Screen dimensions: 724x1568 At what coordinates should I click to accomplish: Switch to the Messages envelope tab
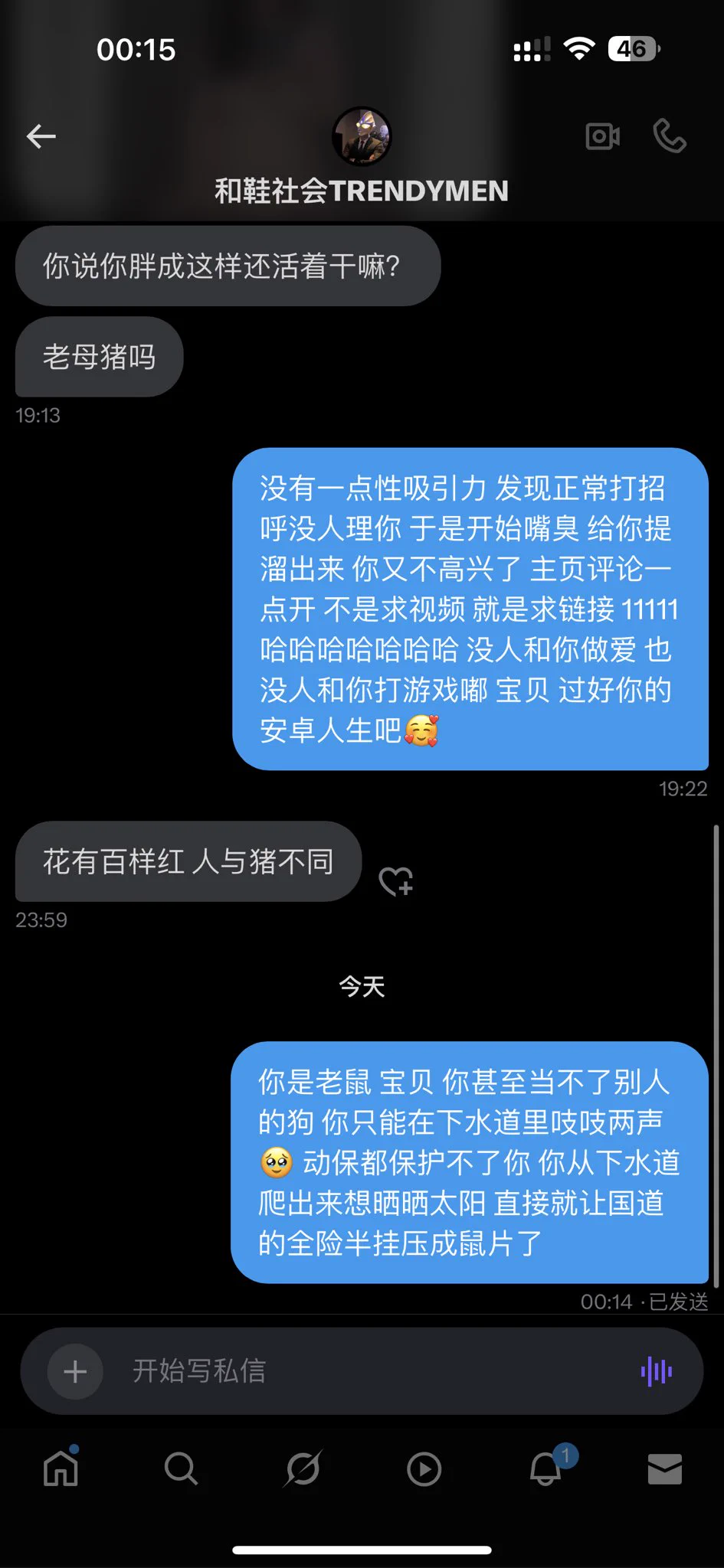pos(664,1468)
